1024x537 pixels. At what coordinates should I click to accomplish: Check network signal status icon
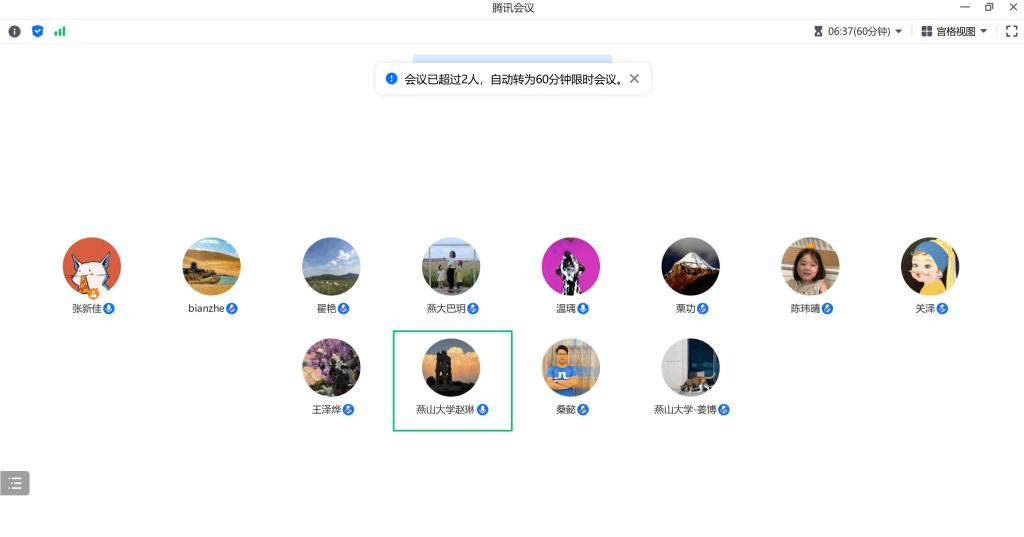point(60,31)
